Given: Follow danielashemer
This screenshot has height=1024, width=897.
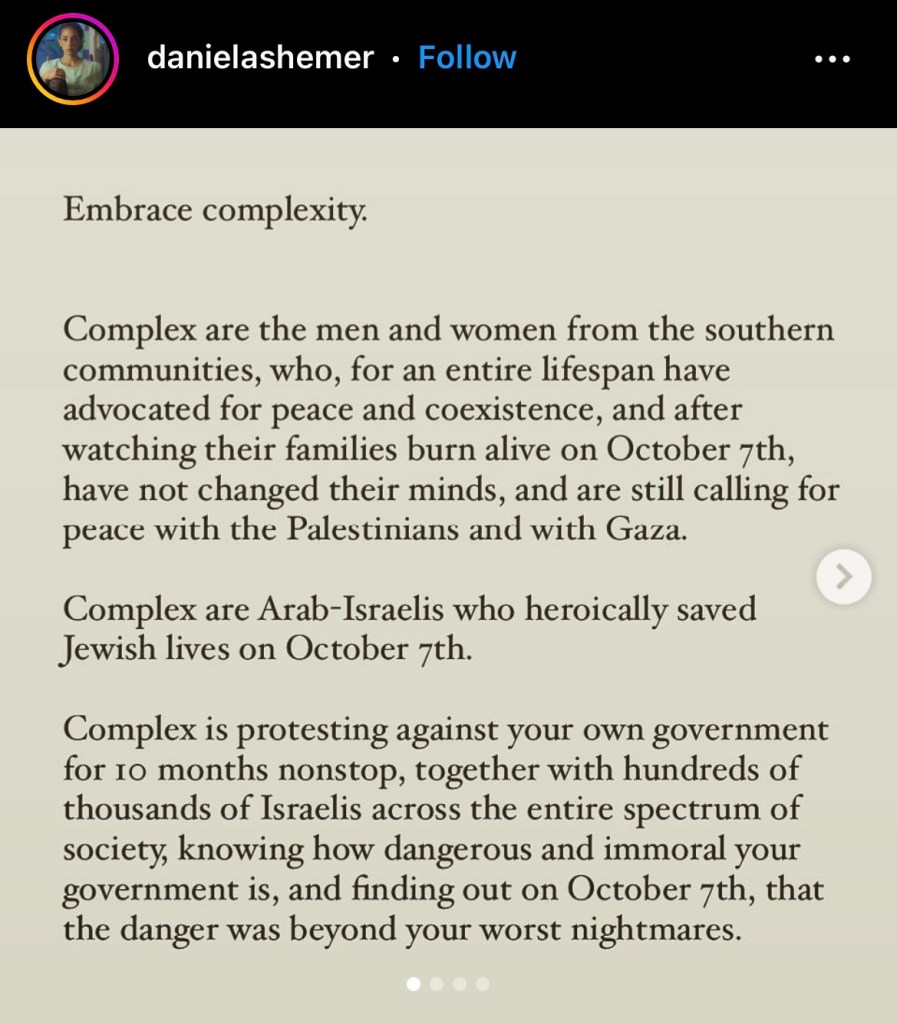Looking at the screenshot, I should (x=467, y=58).
